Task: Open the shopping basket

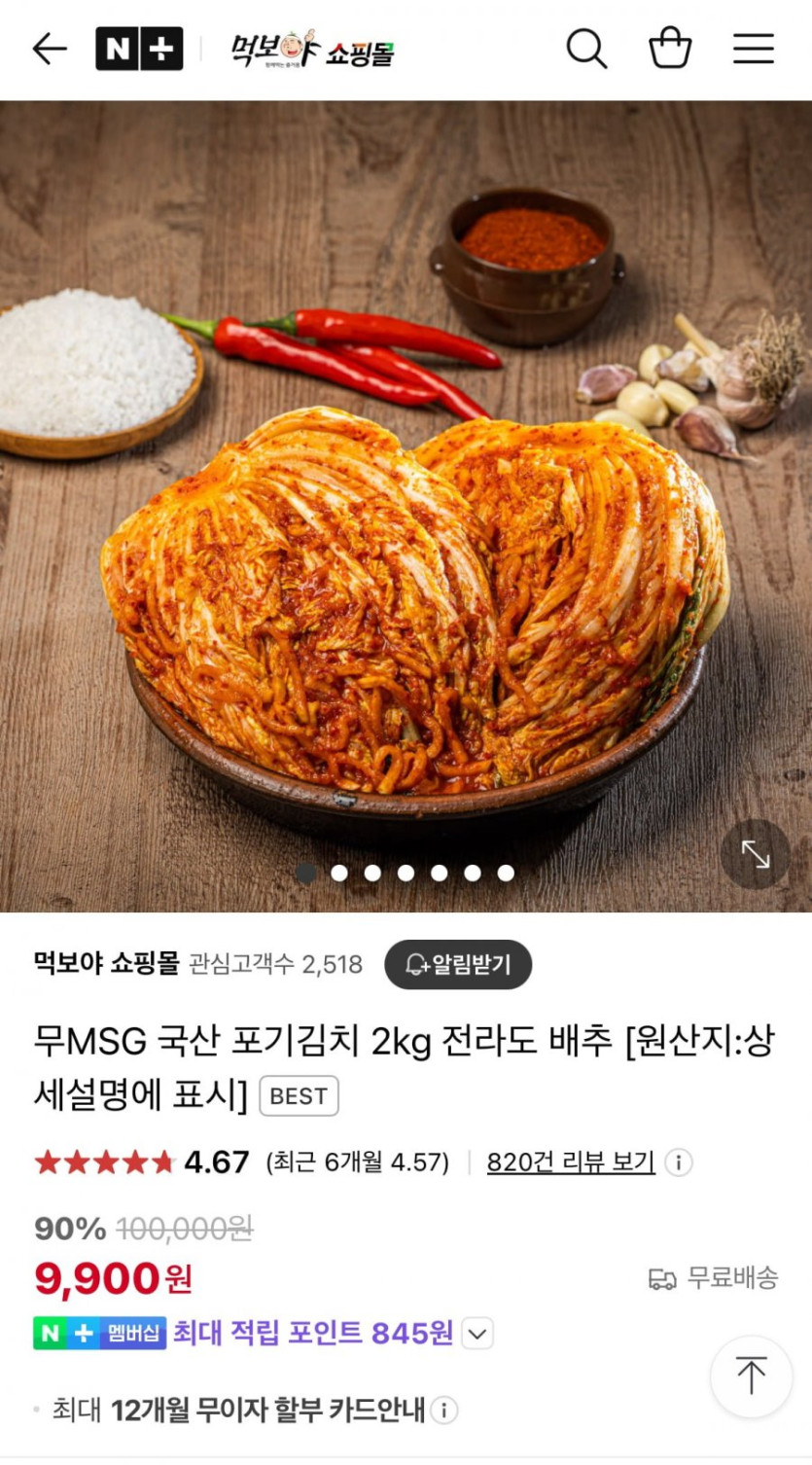Action: 670,49
